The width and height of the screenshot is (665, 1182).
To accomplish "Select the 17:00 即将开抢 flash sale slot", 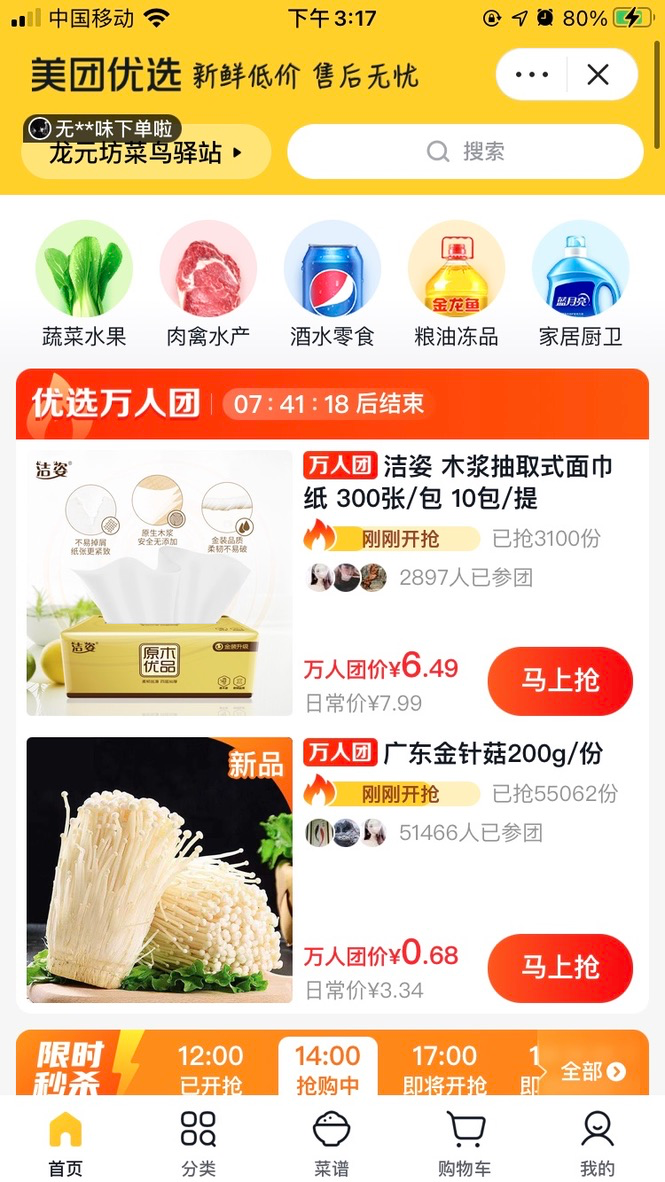I will [444, 1068].
